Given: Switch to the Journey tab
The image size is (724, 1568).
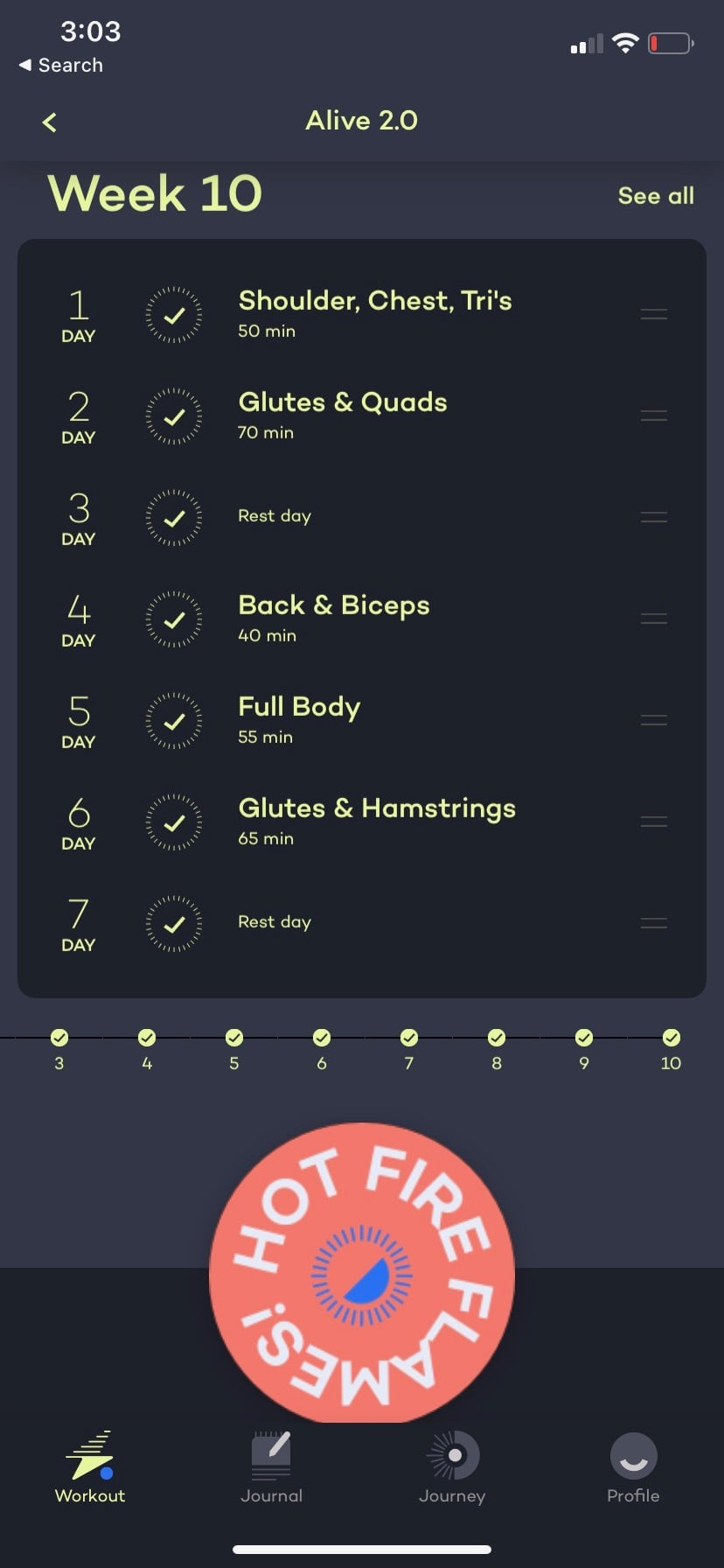Looking at the screenshot, I should [x=452, y=1467].
